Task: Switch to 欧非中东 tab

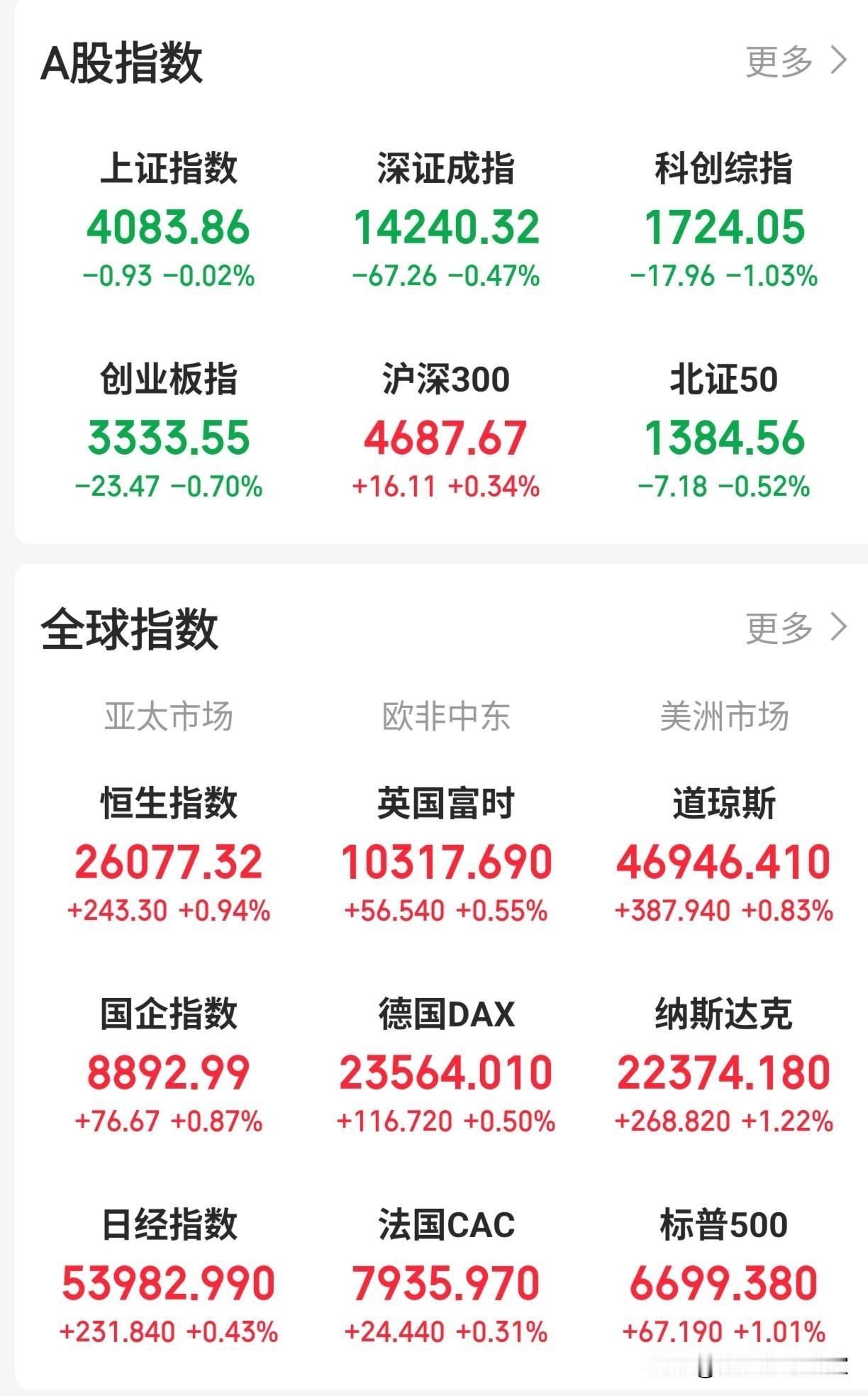Action: tap(445, 716)
